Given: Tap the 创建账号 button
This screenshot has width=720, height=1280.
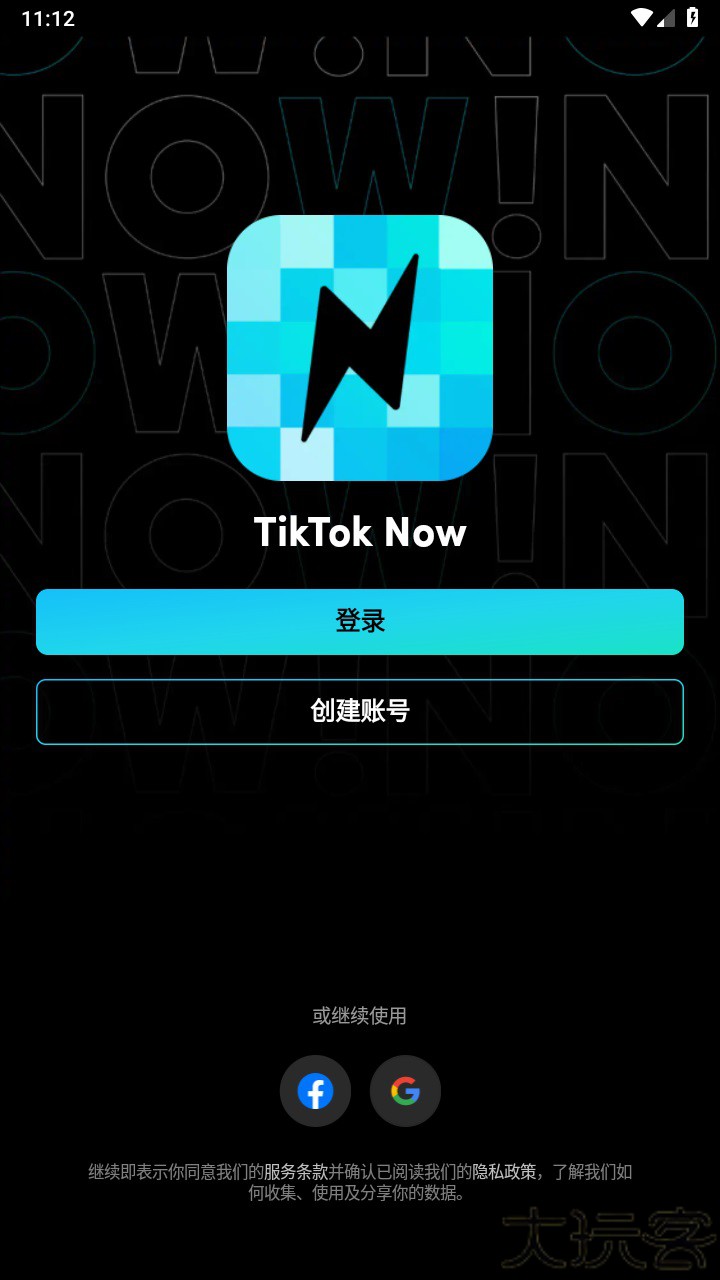Looking at the screenshot, I should [x=360, y=711].
